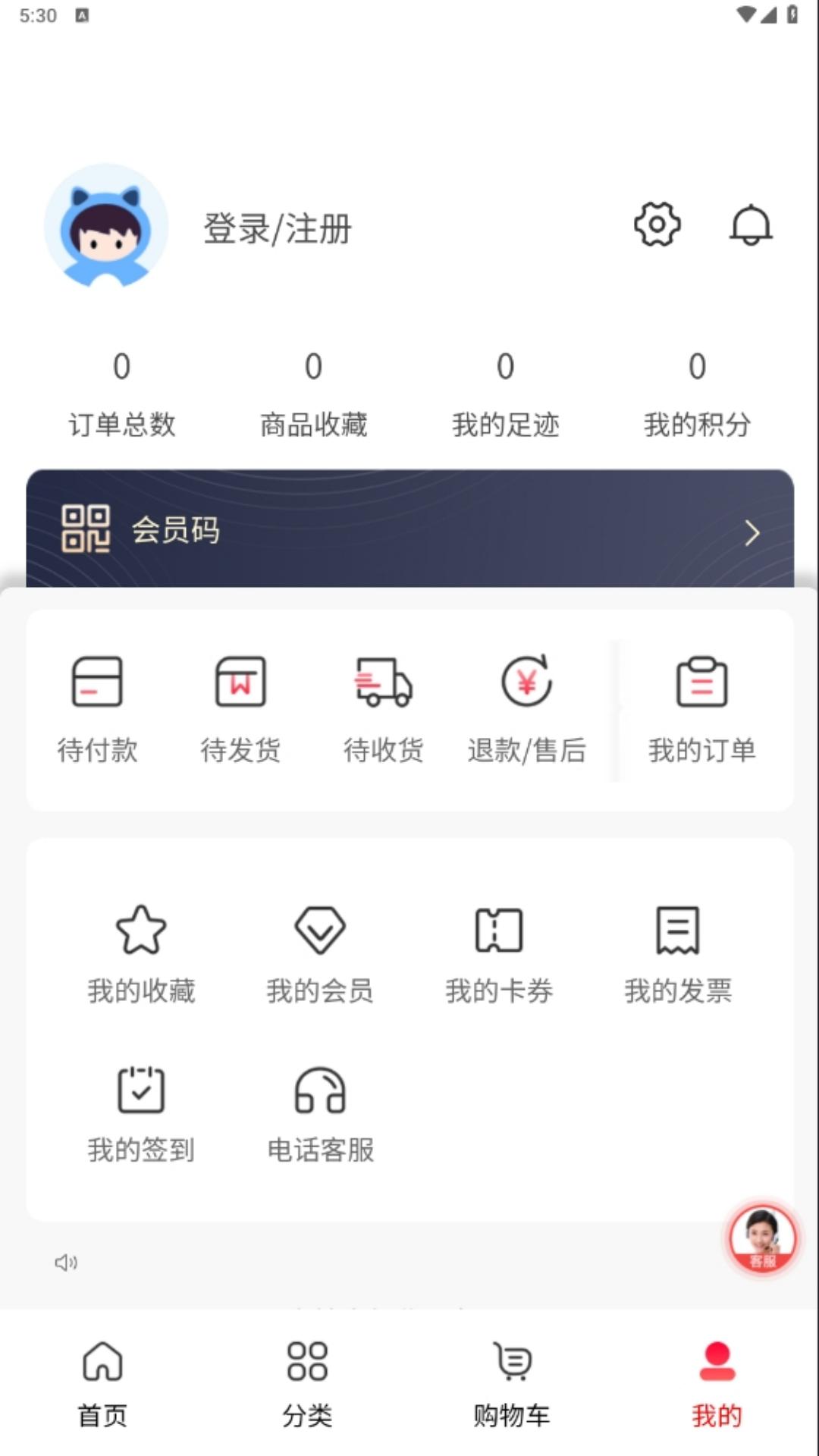Expand the 会员码 member code section
This screenshot has width=819, height=1456.
pyautogui.click(x=409, y=531)
